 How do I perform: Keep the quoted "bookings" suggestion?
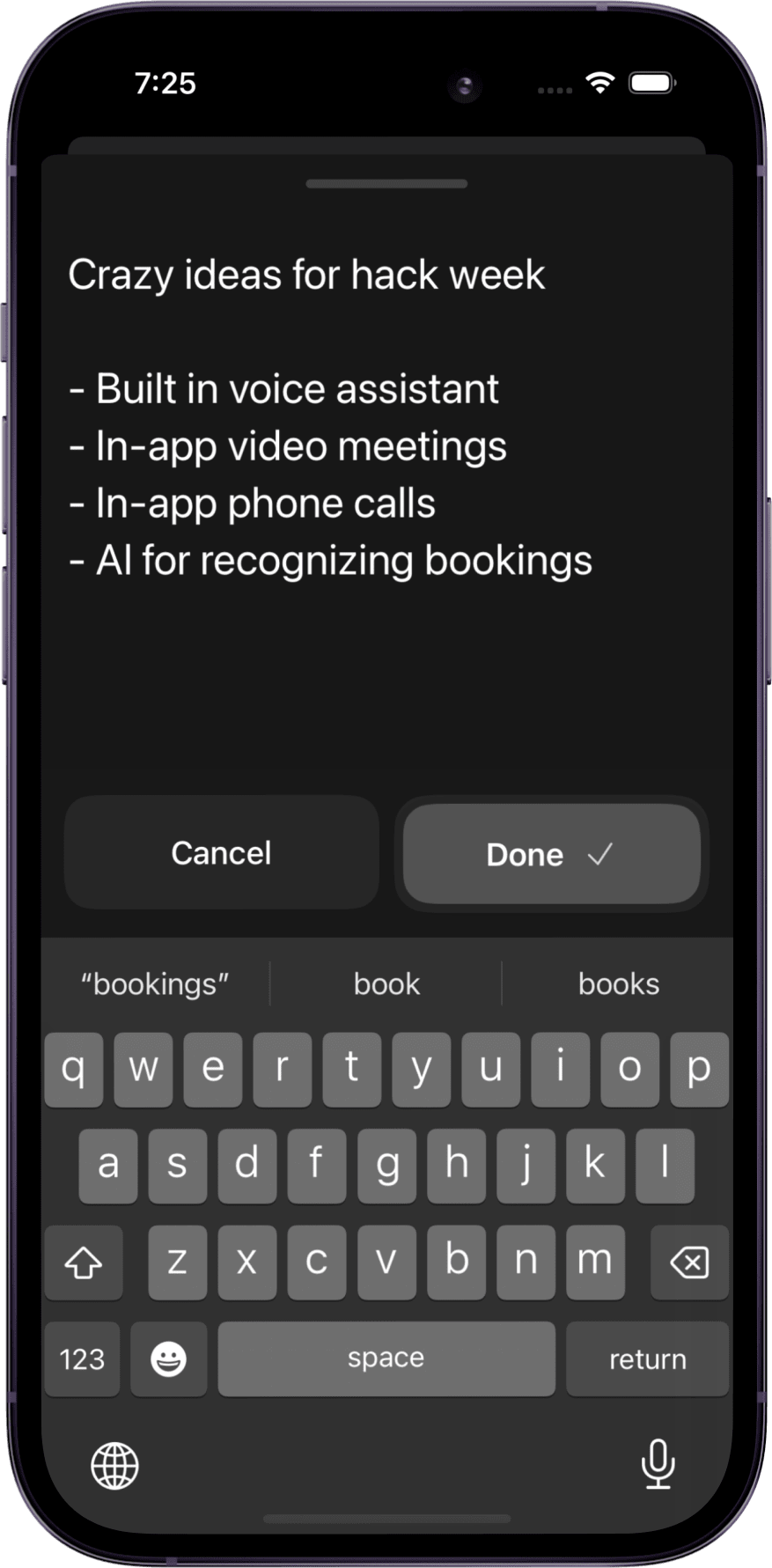pyautogui.click(x=155, y=983)
